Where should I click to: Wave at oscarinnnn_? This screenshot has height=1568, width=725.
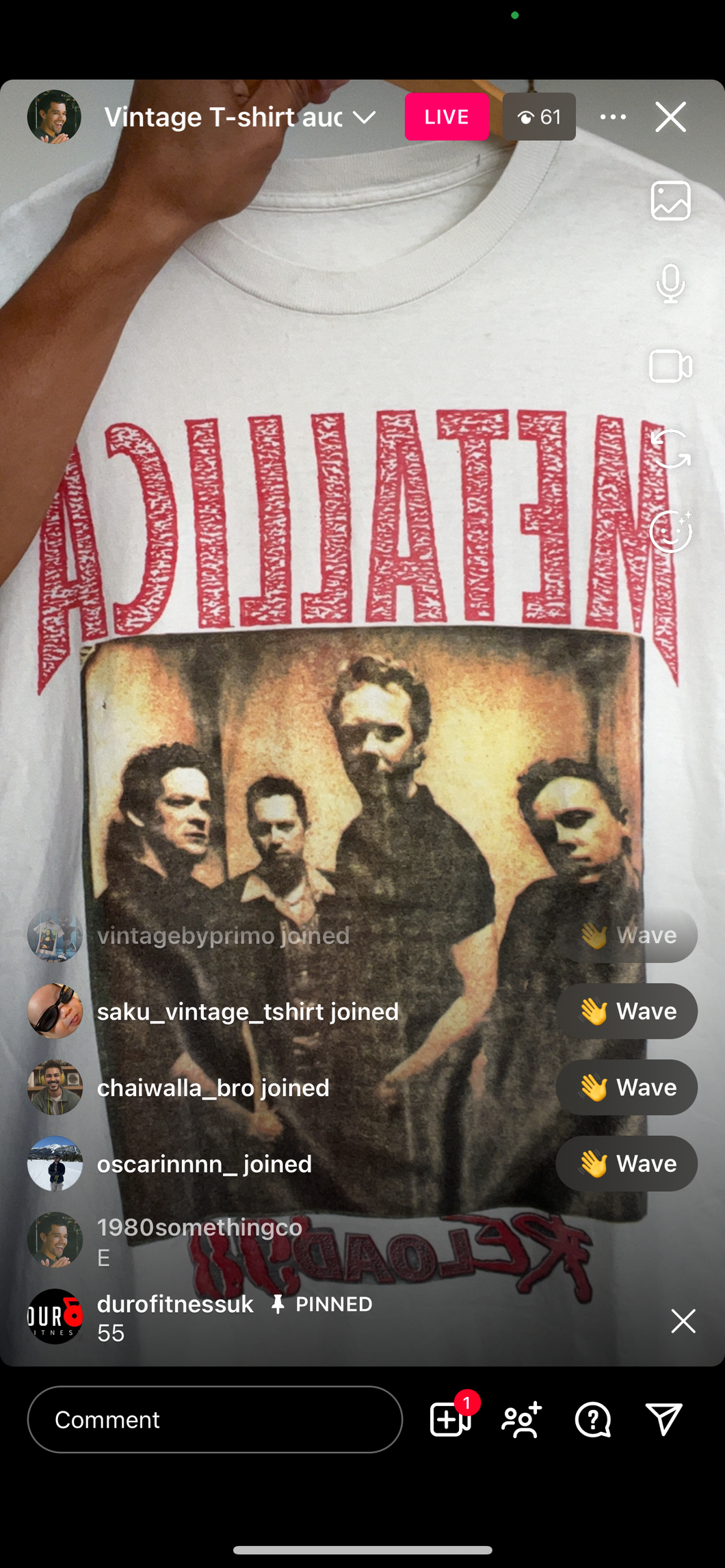pos(627,1164)
